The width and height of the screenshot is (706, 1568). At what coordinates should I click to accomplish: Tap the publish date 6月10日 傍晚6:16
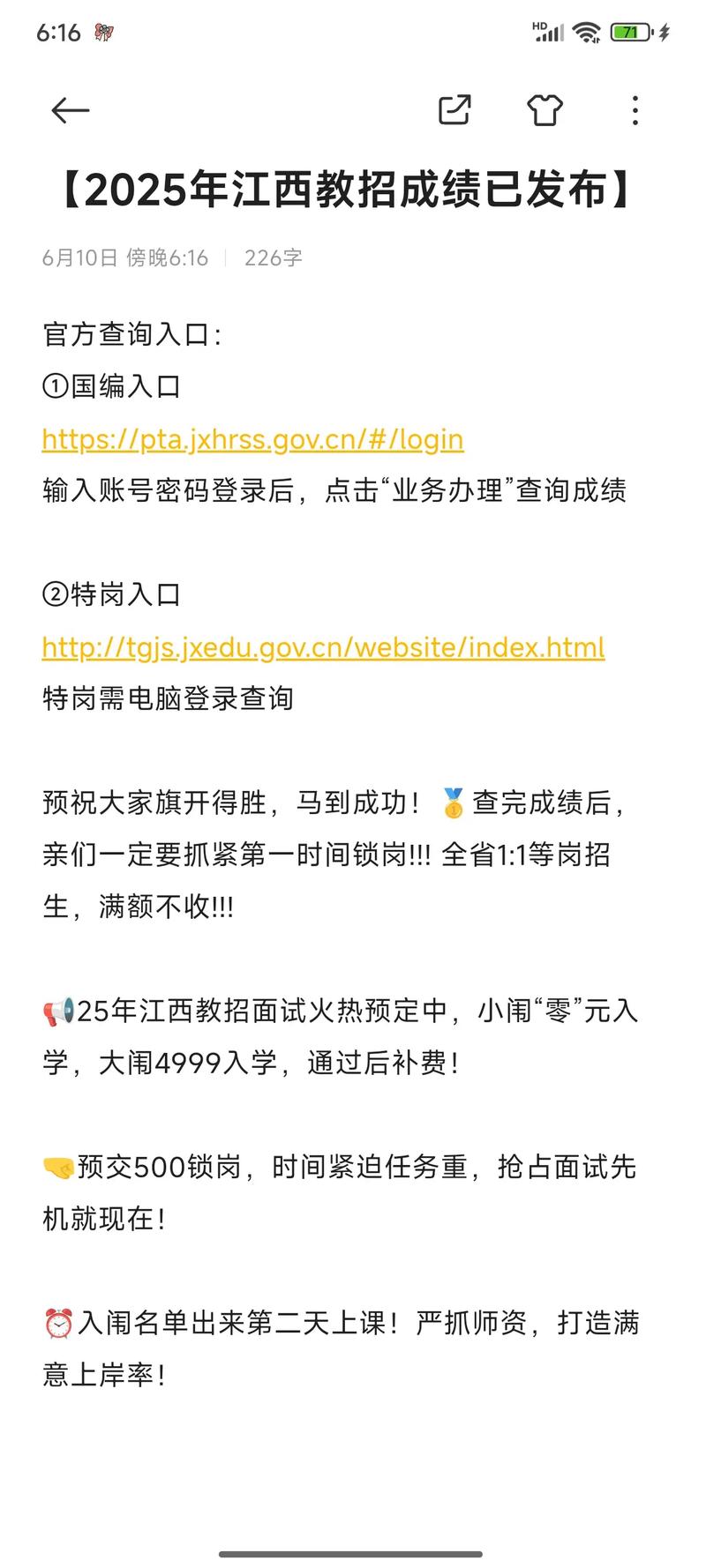(124, 258)
